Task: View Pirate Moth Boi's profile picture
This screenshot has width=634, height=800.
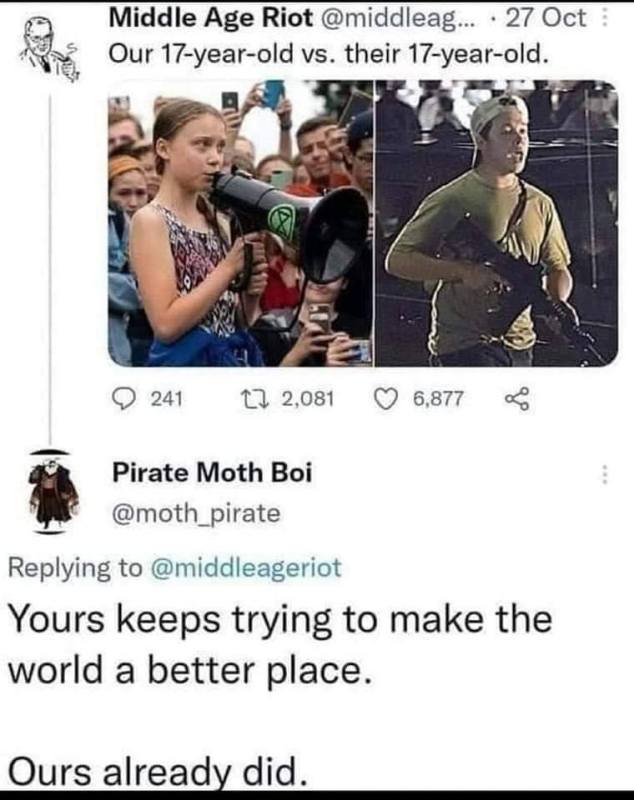Action: (x=49, y=490)
